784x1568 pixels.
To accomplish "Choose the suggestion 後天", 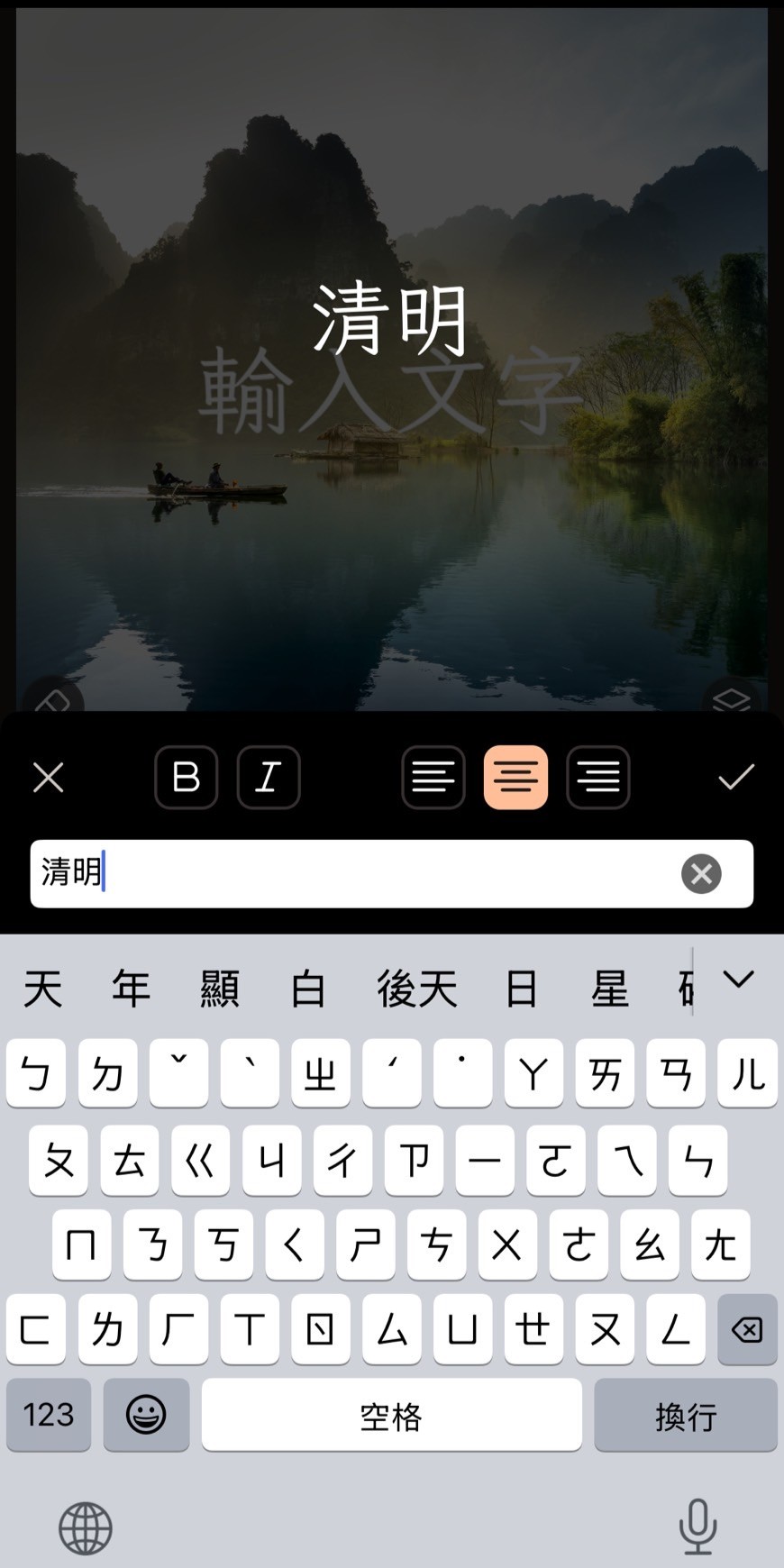I will coord(417,989).
